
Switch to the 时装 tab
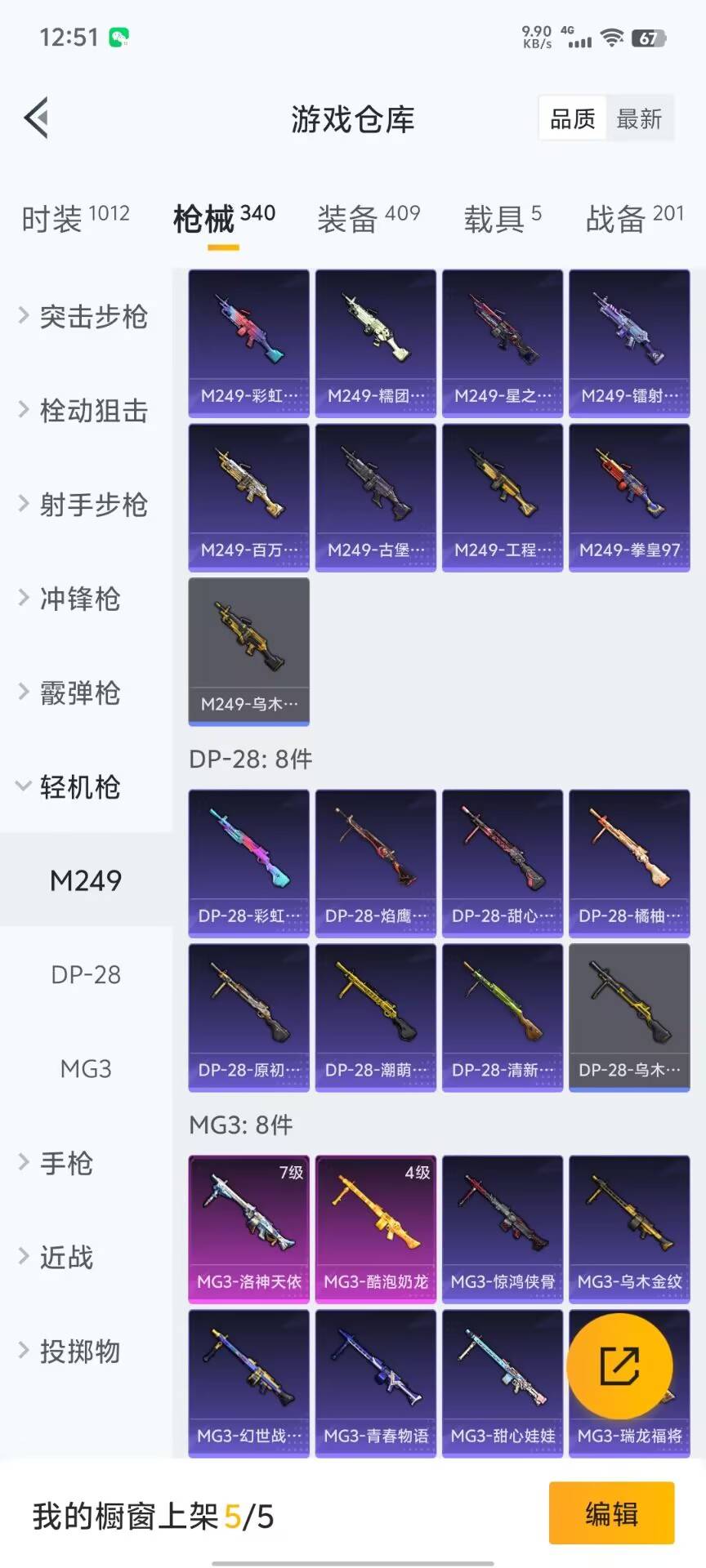point(75,218)
